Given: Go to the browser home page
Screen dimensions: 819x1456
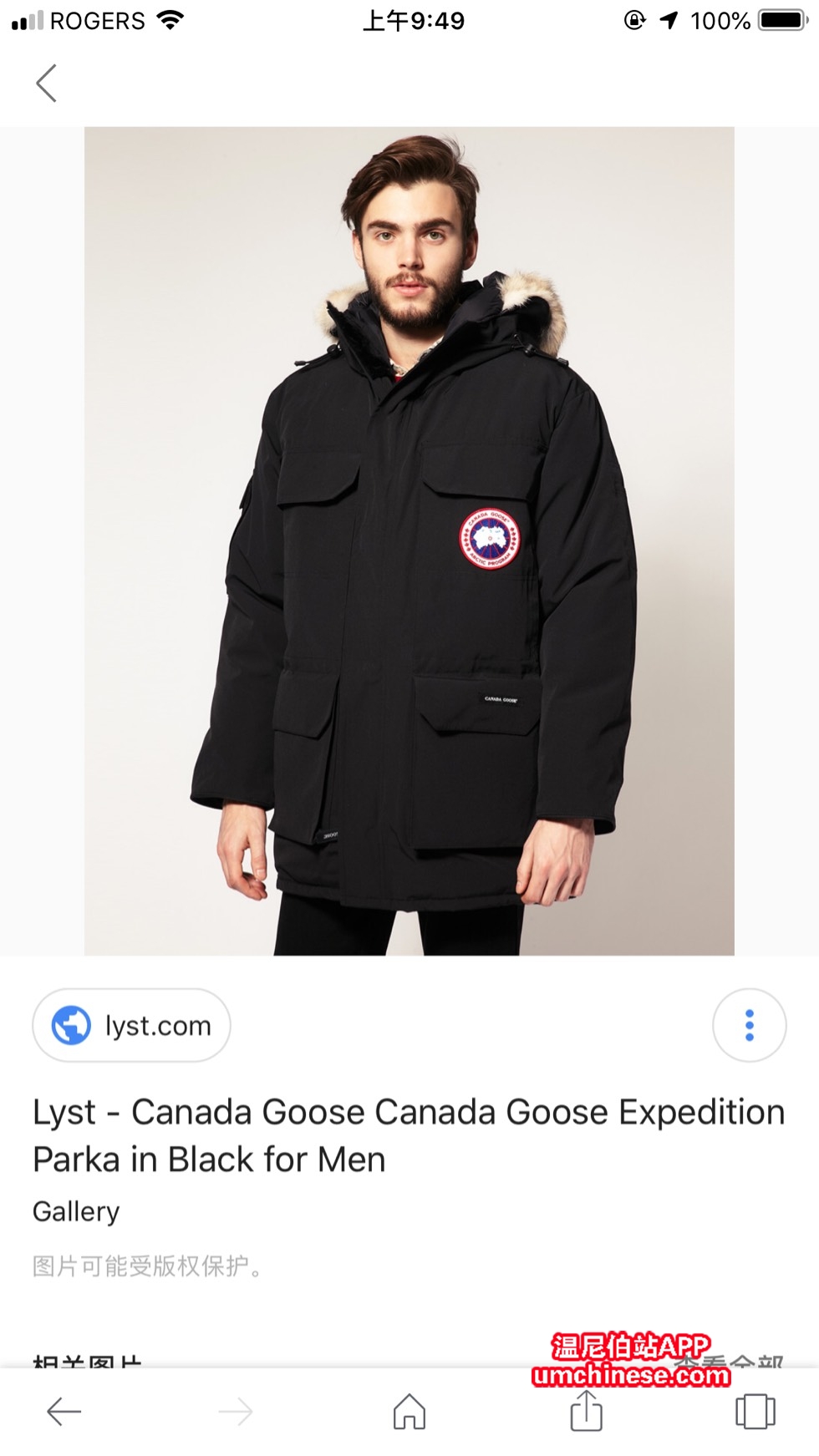Looking at the screenshot, I should coord(409,1412).
